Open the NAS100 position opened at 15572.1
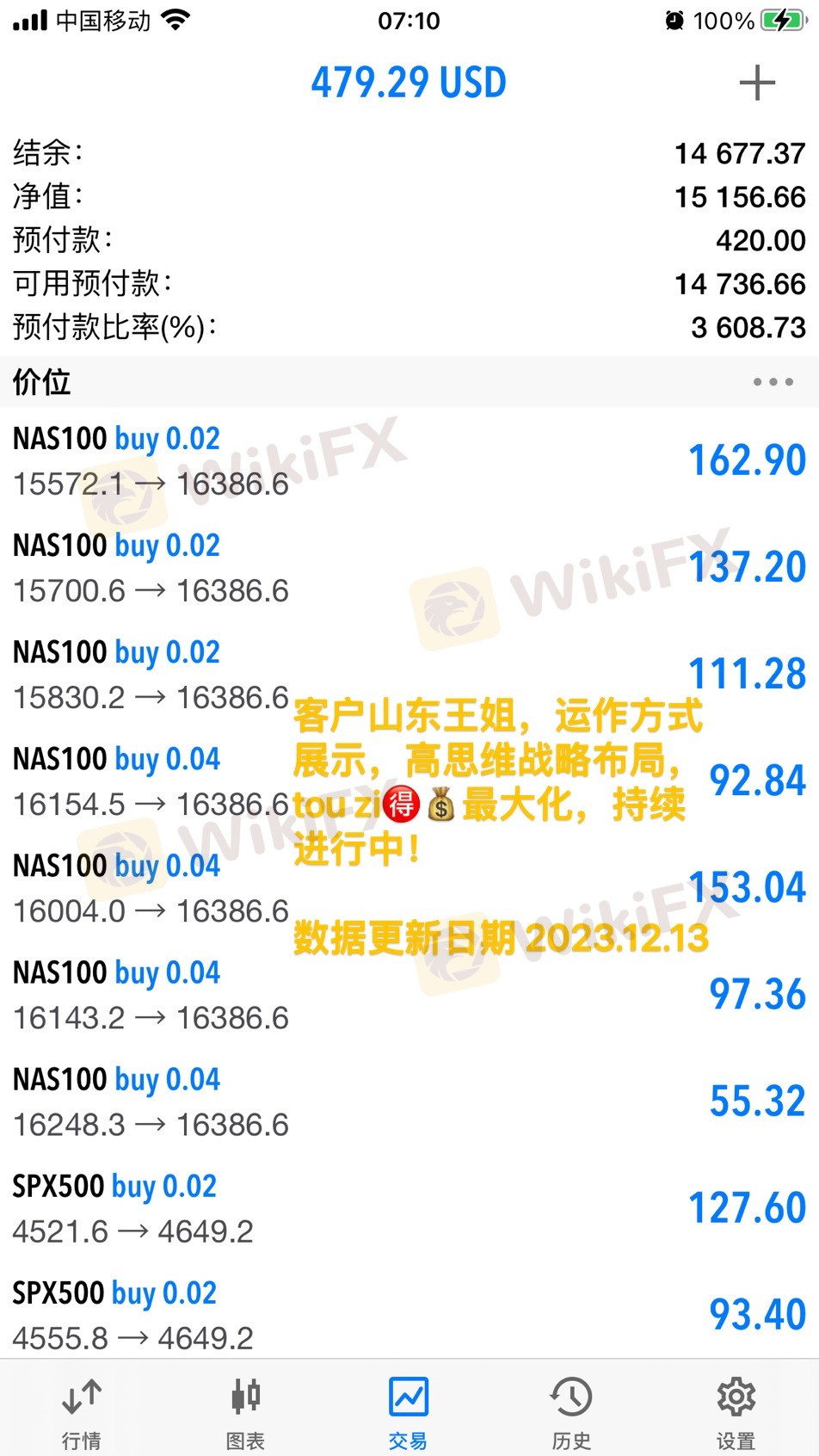819x1456 pixels. coord(151,462)
